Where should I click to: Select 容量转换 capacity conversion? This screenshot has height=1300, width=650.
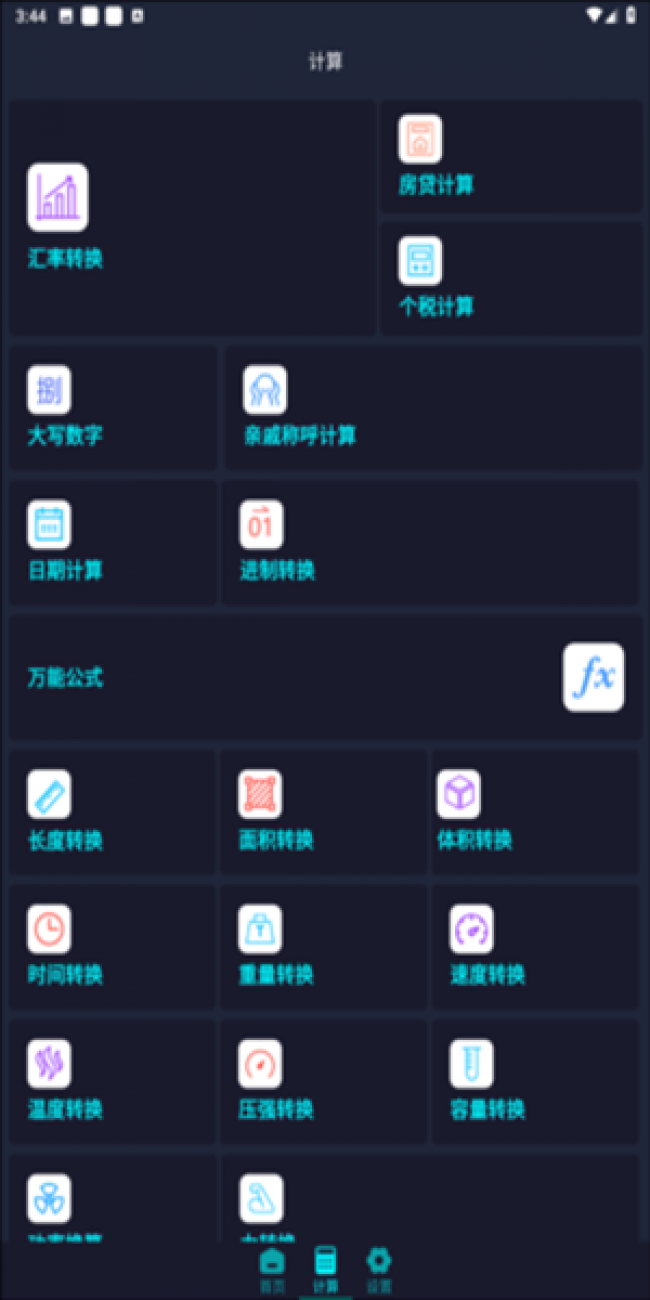(535, 1082)
